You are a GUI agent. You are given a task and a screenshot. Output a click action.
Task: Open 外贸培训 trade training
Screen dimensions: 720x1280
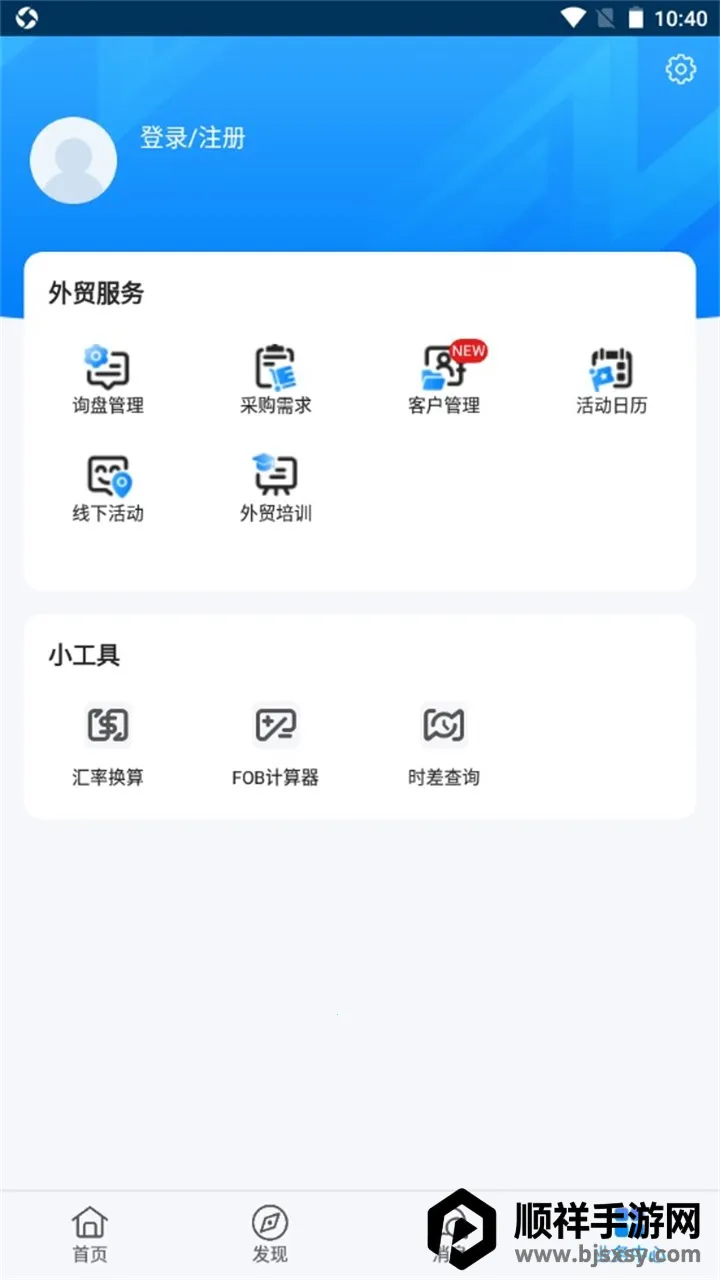pos(276,488)
